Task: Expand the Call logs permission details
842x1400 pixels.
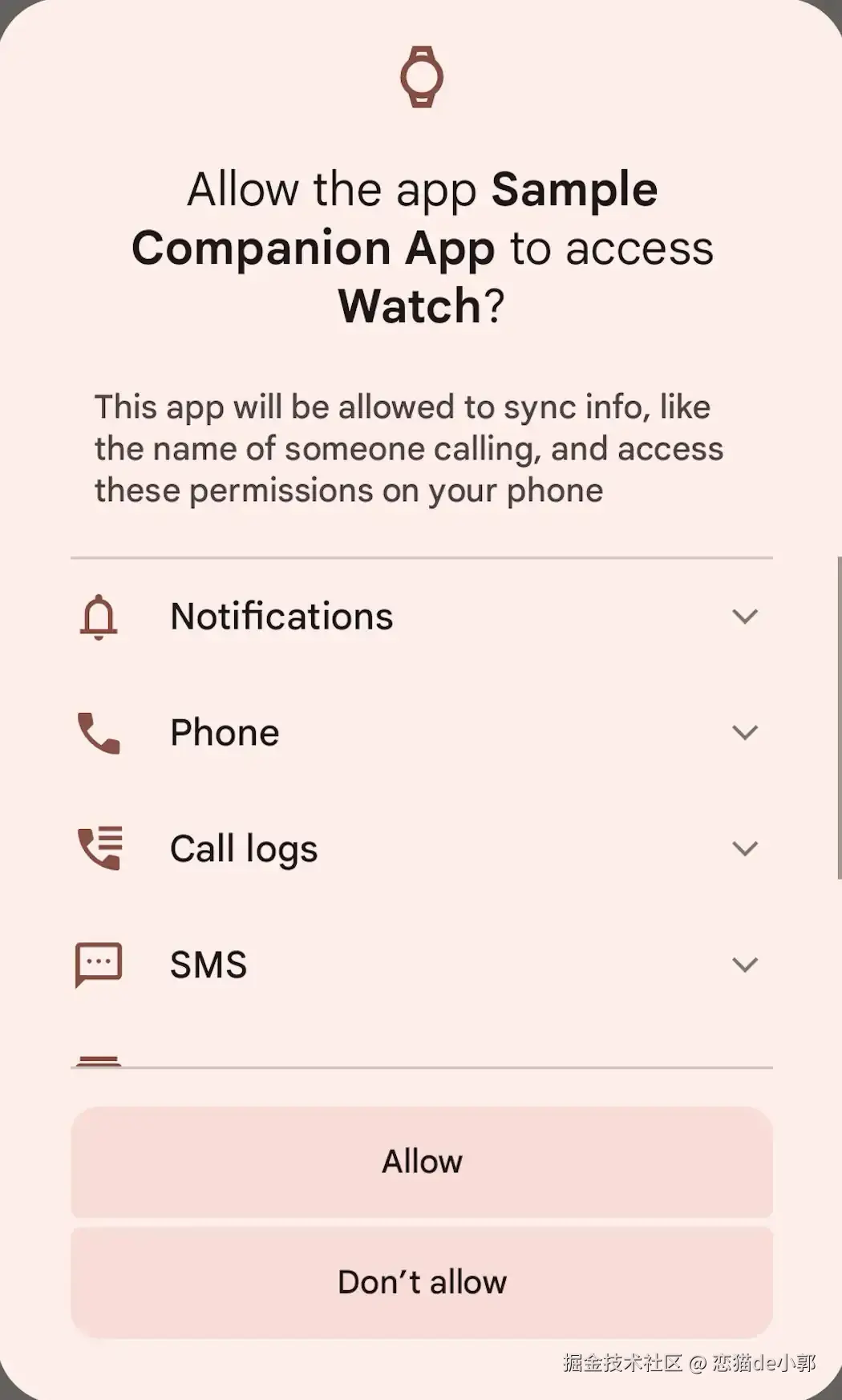Action: pyautogui.click(x=744, y=848)
